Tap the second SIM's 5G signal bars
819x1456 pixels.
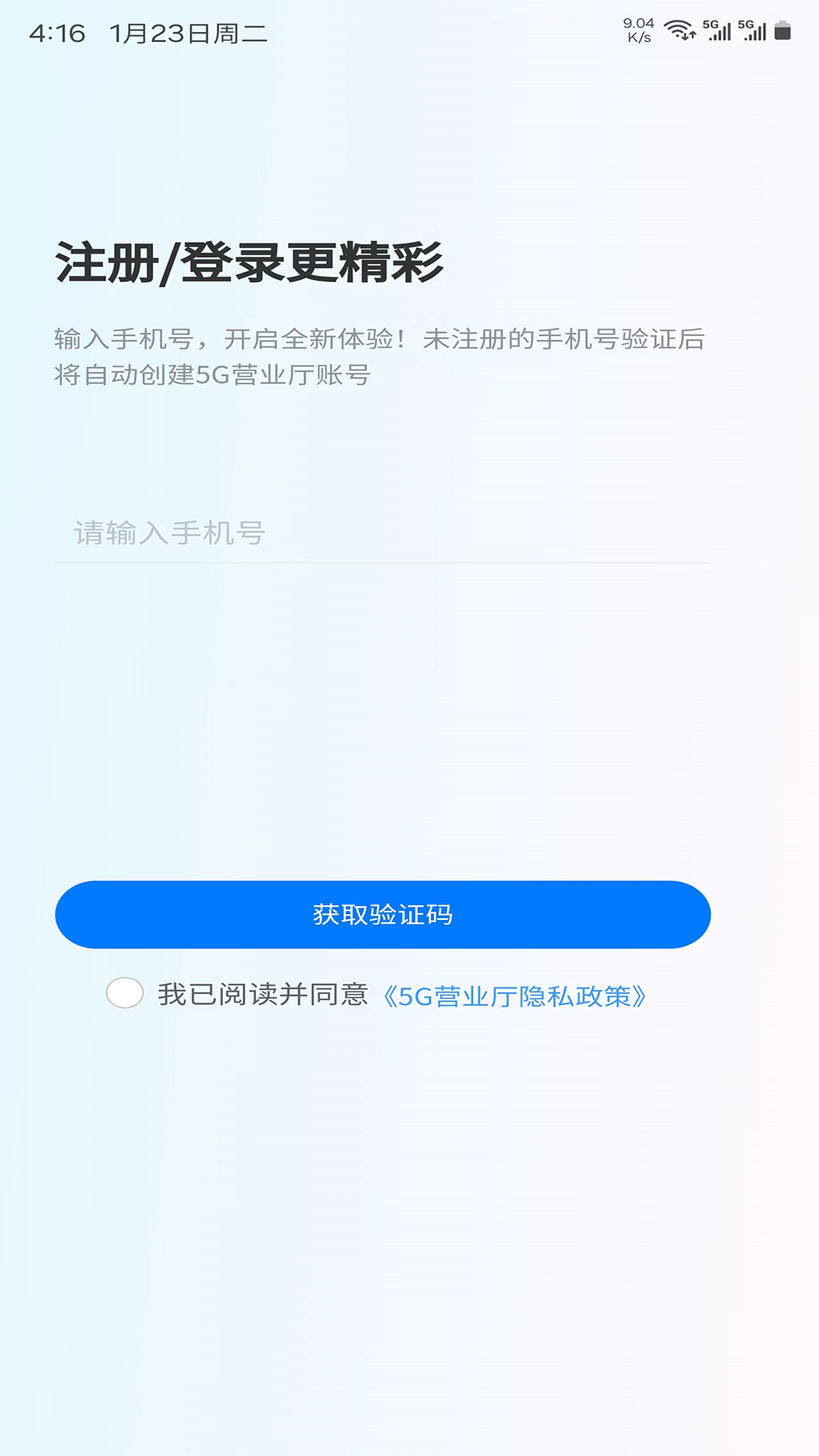coord(756,32)
